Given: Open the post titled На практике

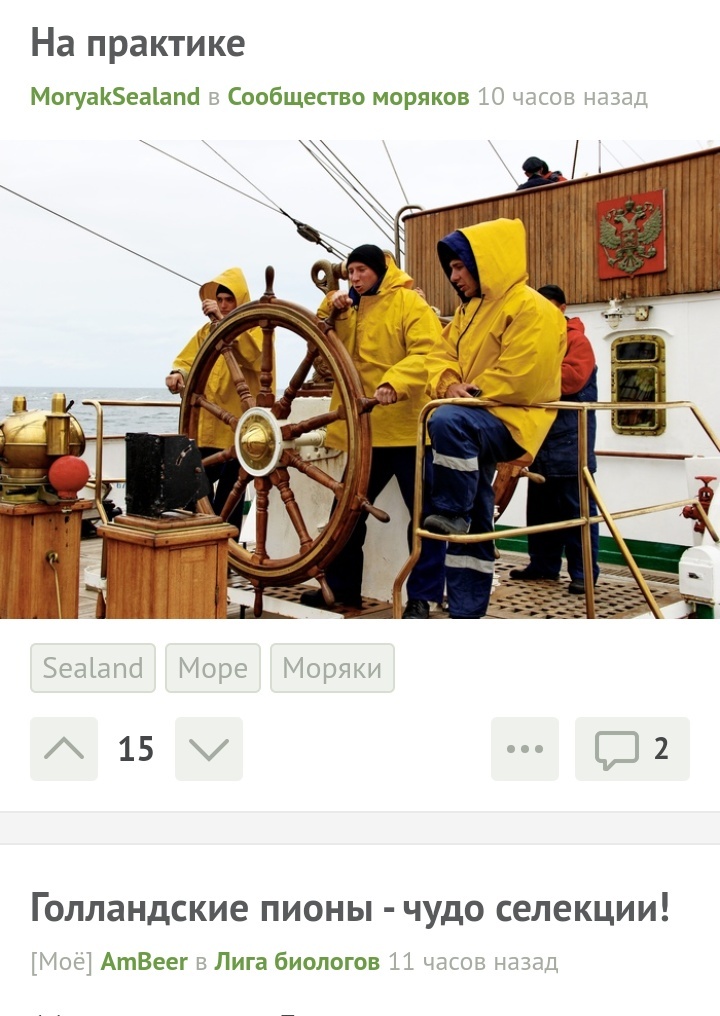Looking at the screenshot, I should coord(138,44).
